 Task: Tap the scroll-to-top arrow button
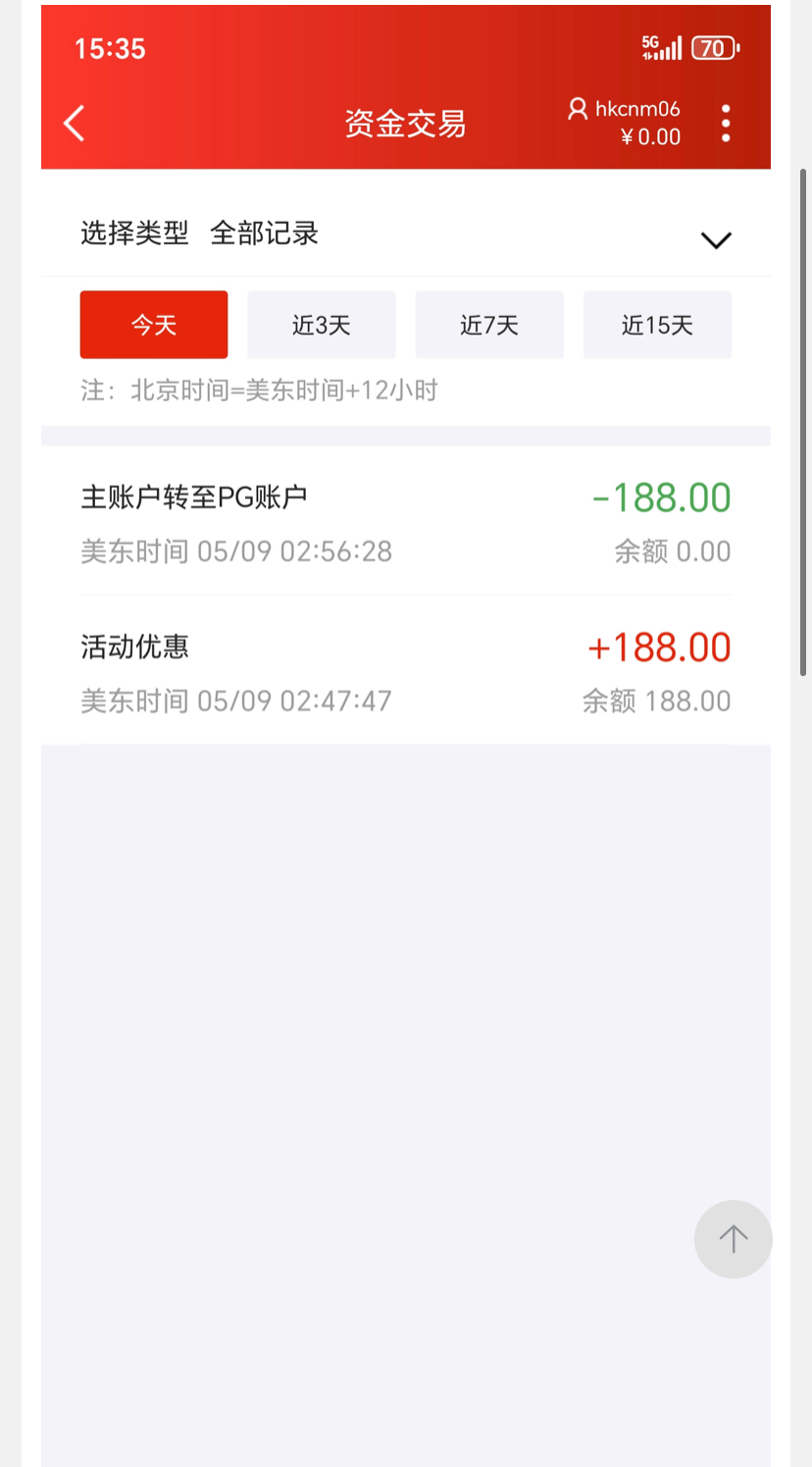coord(733,1238)
